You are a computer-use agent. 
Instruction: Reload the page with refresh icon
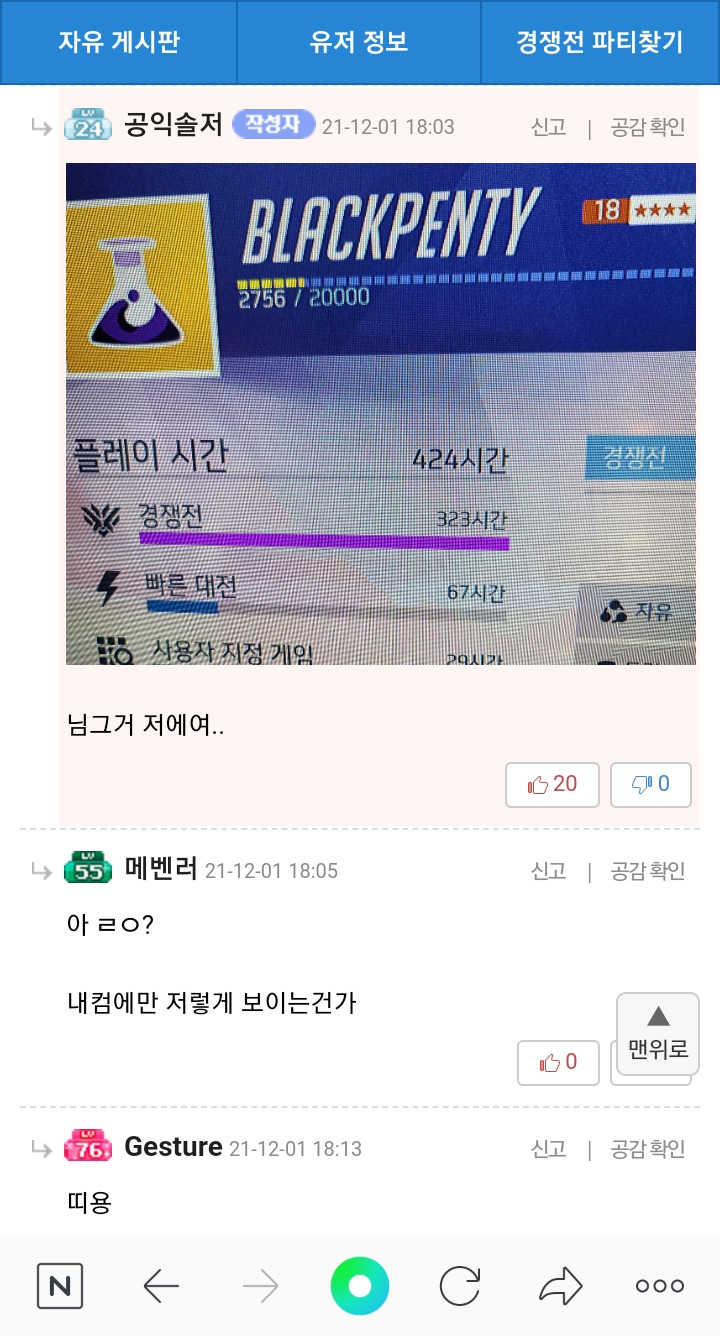pos(460,1286)
